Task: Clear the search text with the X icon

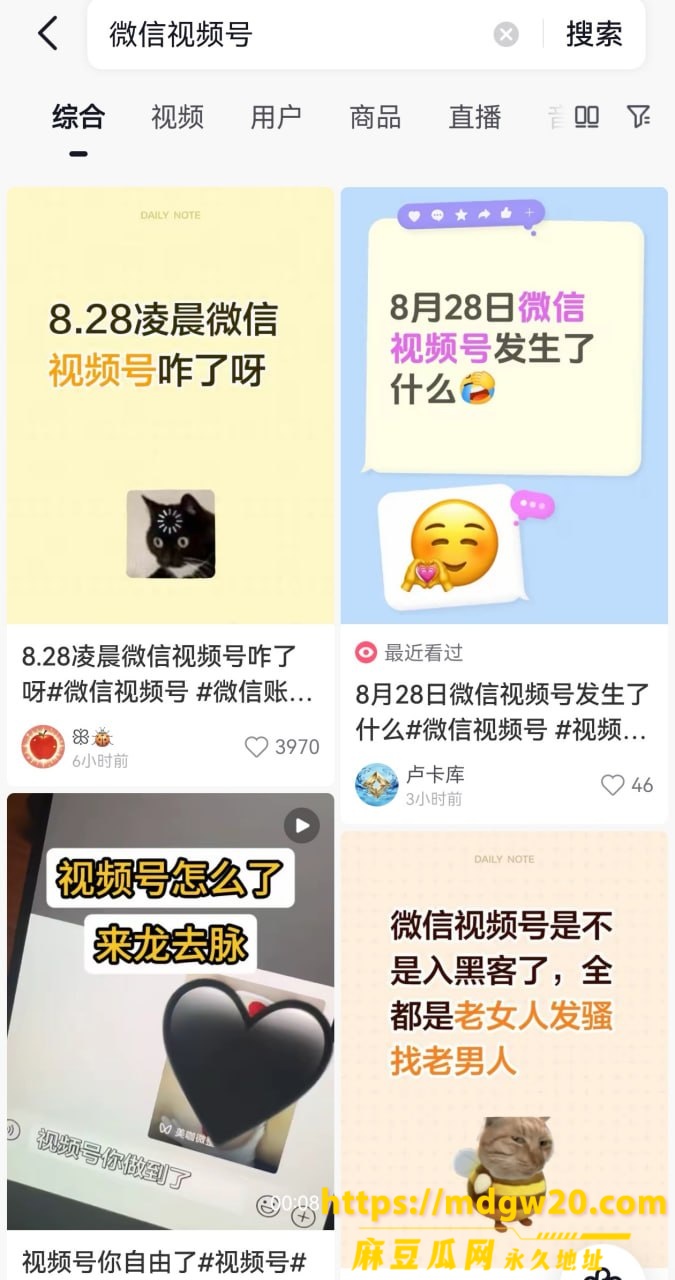Action: click(506, 35)
